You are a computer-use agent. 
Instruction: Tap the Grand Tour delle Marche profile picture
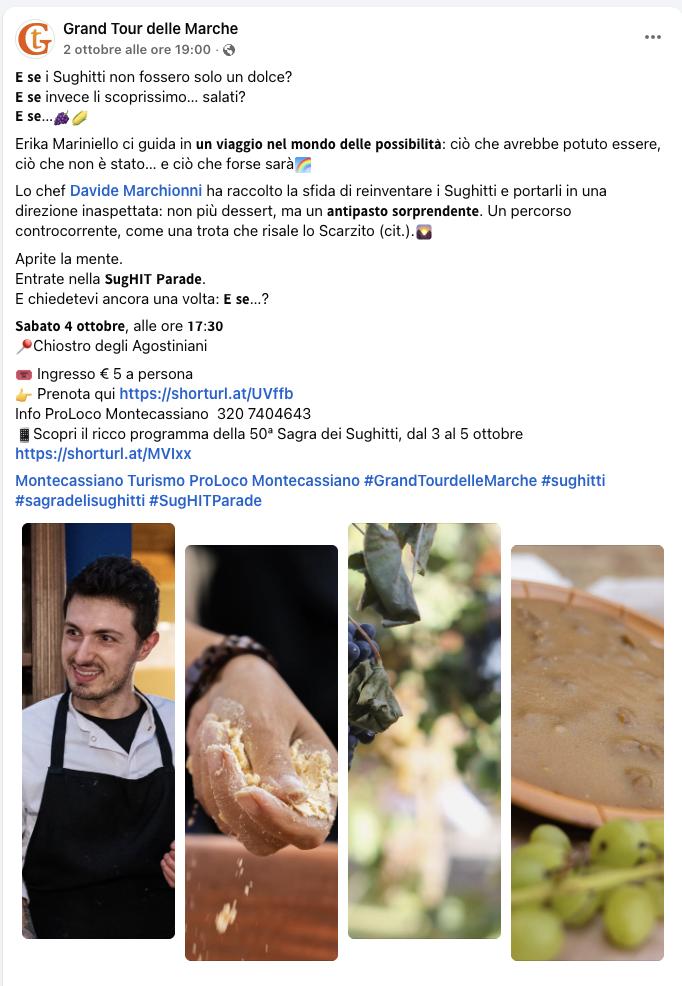(x=35, y=39)
